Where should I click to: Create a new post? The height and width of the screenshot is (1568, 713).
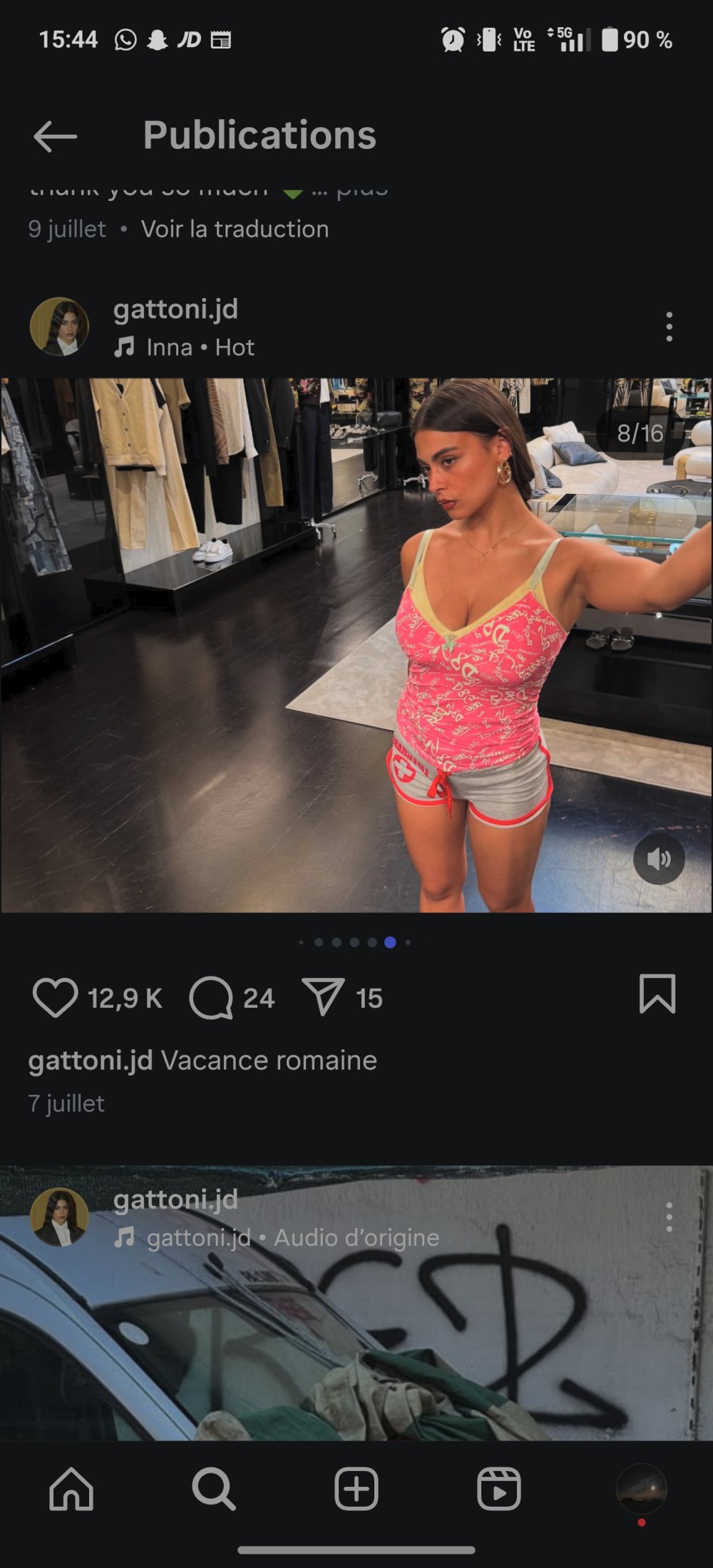pyautogui.click(x=356, y=1489)
